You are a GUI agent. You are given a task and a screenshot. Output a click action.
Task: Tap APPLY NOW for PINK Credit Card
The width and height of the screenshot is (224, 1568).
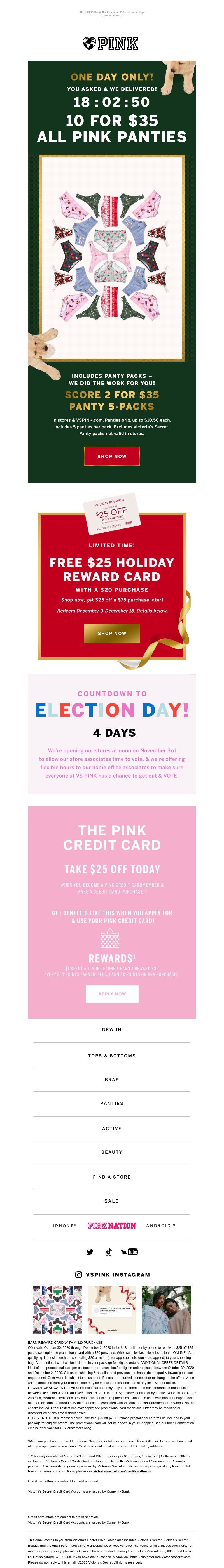[112, 993]
